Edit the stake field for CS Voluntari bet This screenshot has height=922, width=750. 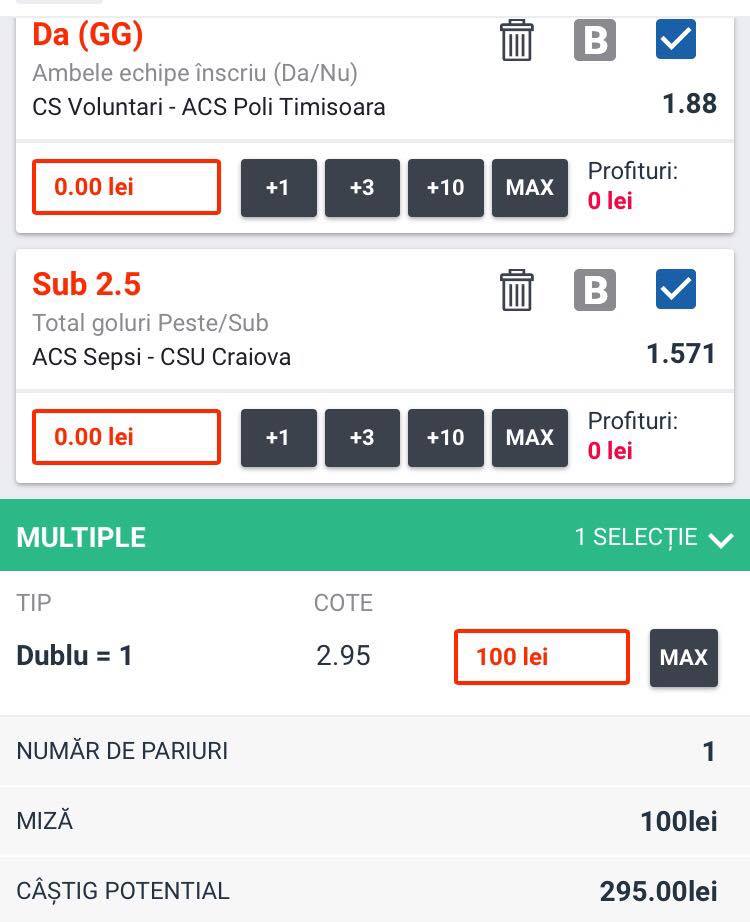[126, 187]
